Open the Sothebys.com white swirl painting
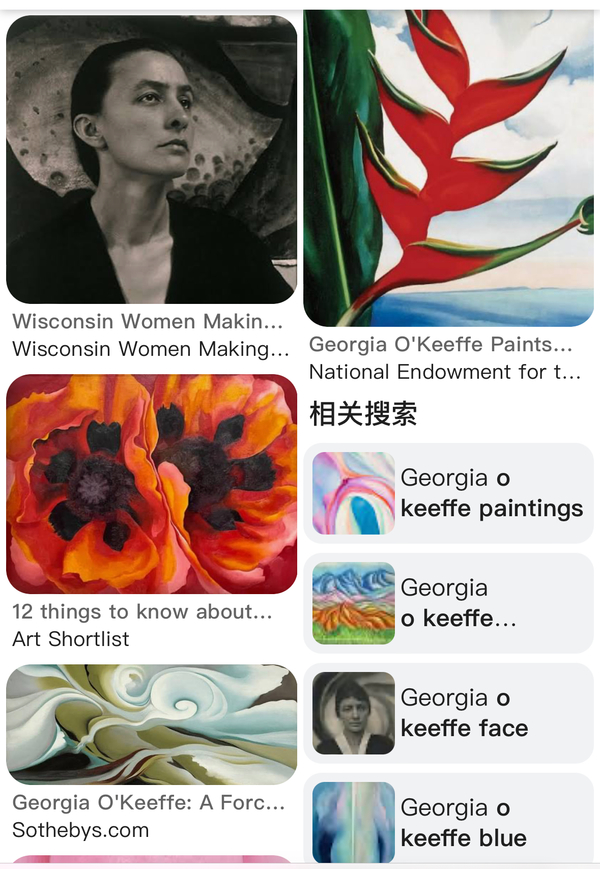This screenshot has width=600, height=869. pyautogui.click(x=151, y=725)
